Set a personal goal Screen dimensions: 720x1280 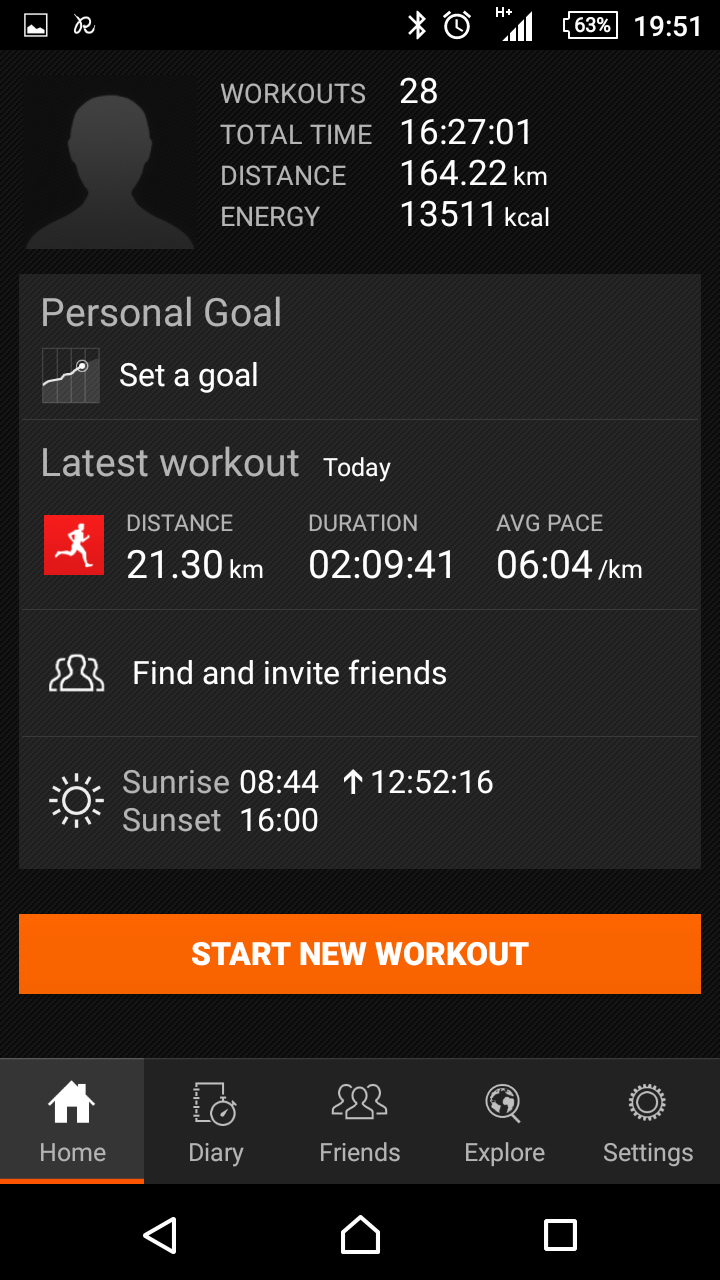click(x=188, y=376)
